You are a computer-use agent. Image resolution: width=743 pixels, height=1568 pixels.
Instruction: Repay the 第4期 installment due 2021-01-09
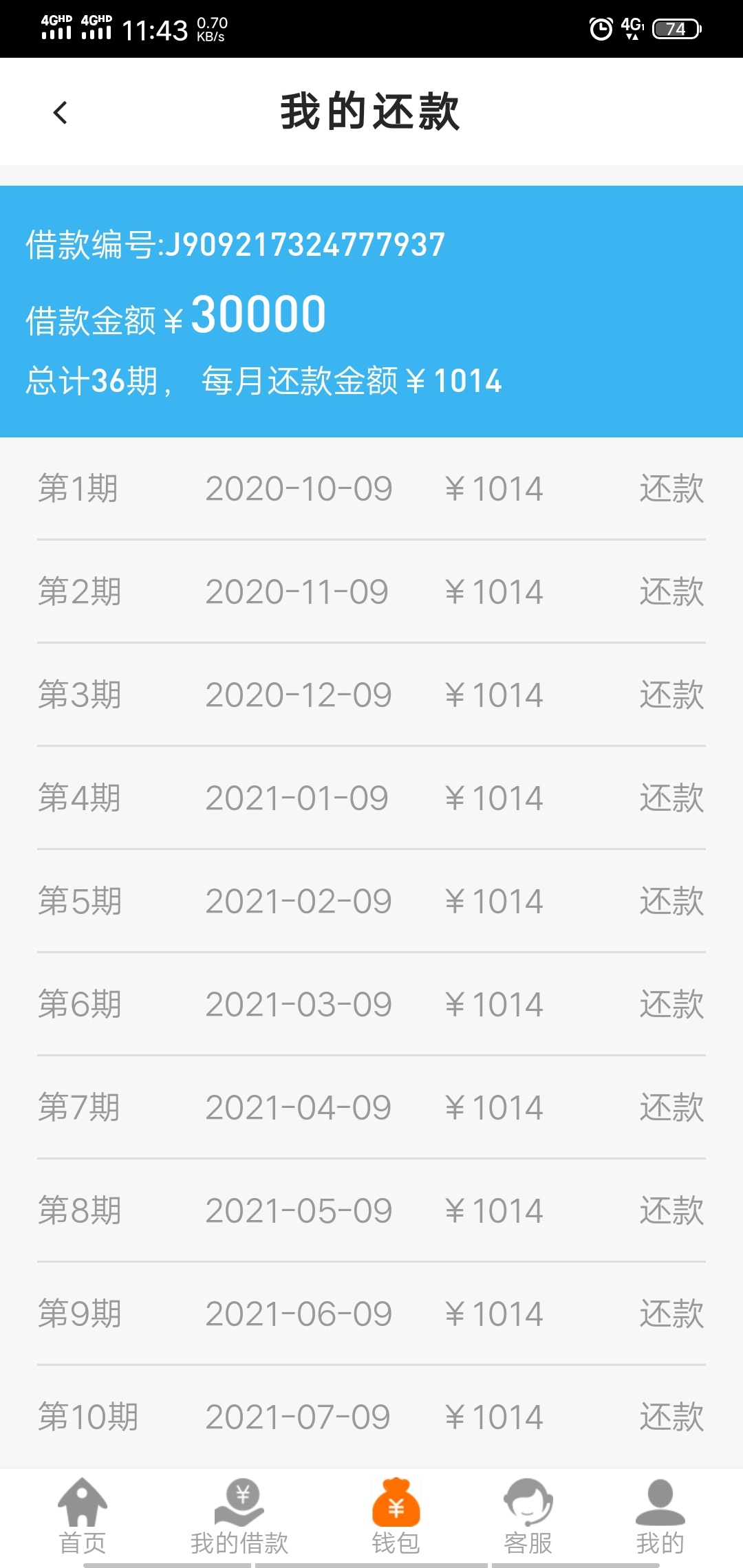[x=671, y=798]
